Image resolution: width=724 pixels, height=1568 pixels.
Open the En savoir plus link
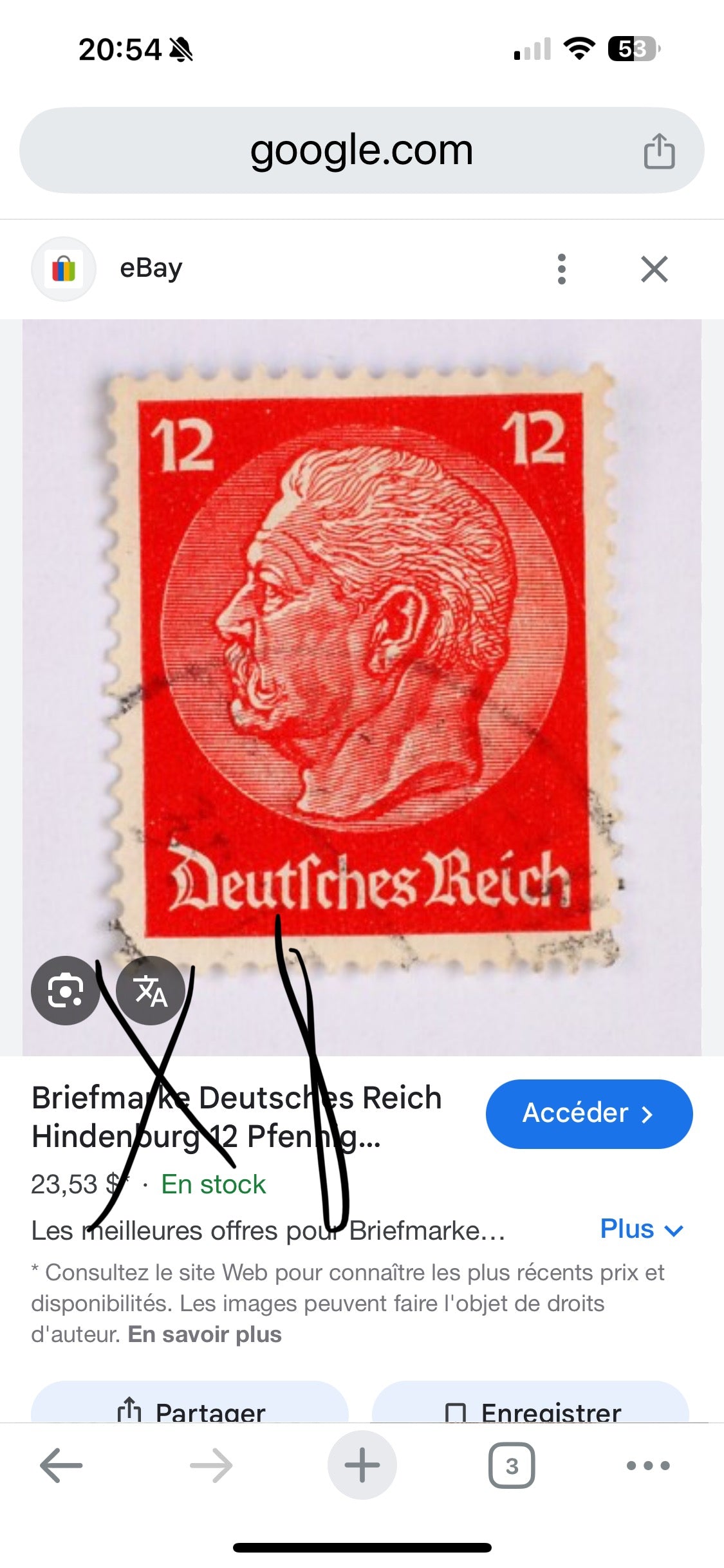pyautogui.click(x=205, y=1334)
